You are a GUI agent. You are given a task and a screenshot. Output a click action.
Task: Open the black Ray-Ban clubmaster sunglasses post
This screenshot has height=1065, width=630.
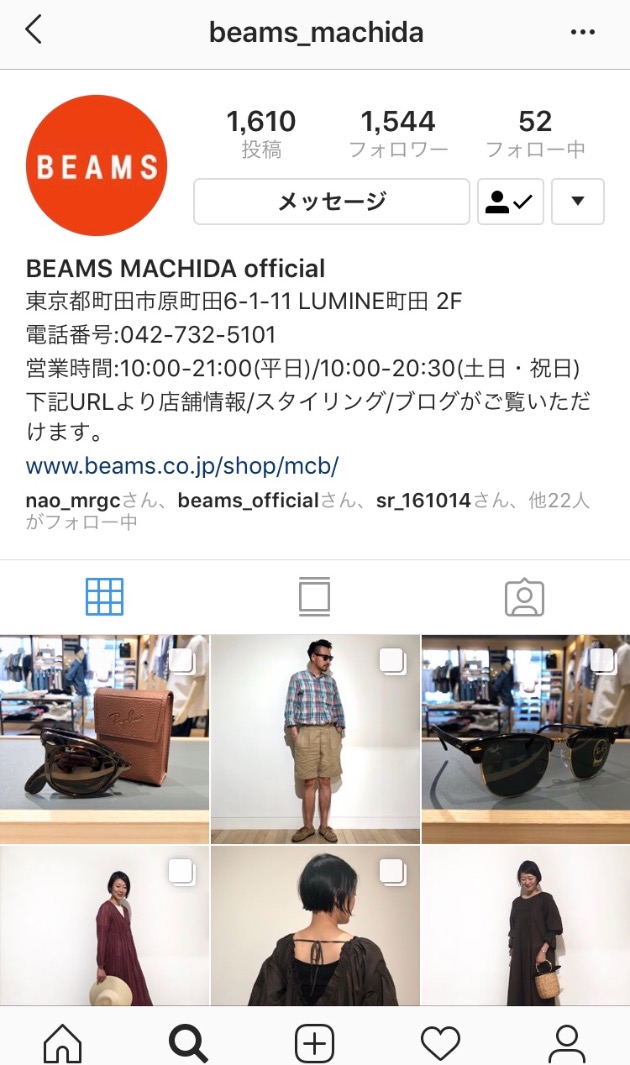point(526,739)
